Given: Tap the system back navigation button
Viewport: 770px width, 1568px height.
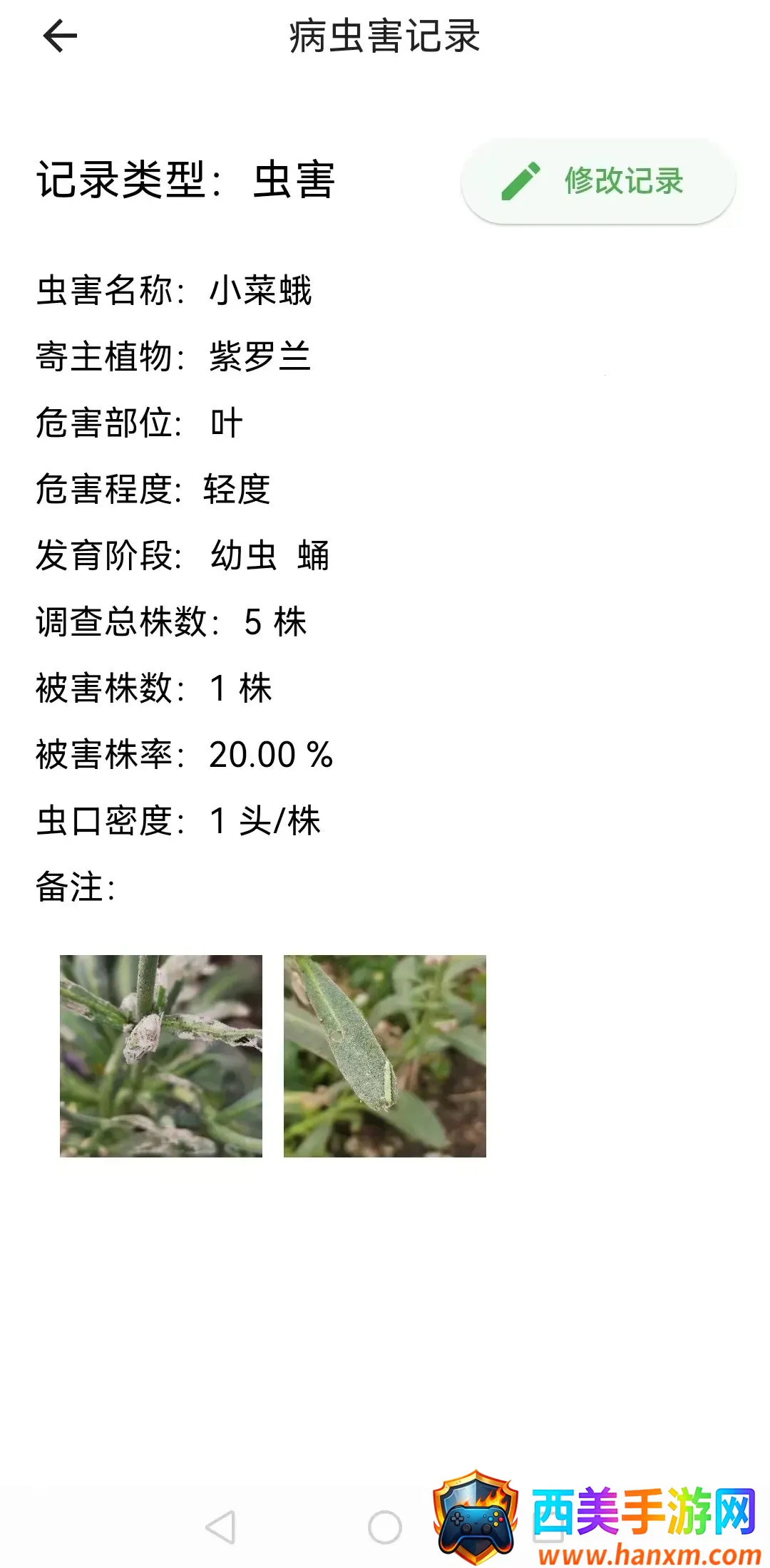Looking at the screenshot, I should [x=220, y=1527].
